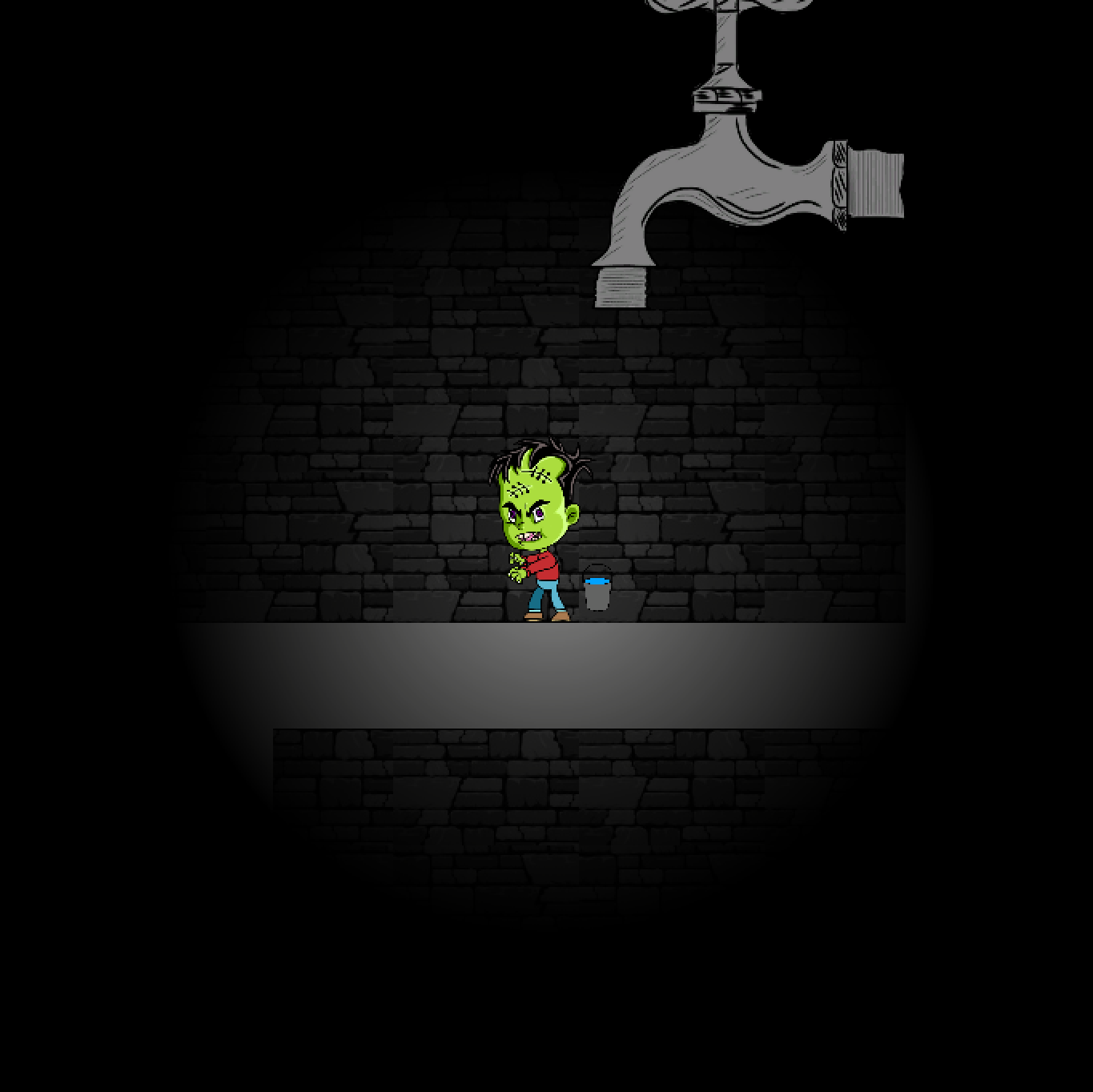This screenshot has width=1093, height=1092.
Task: Tap the green zombie character
Action: pos(538,528)
